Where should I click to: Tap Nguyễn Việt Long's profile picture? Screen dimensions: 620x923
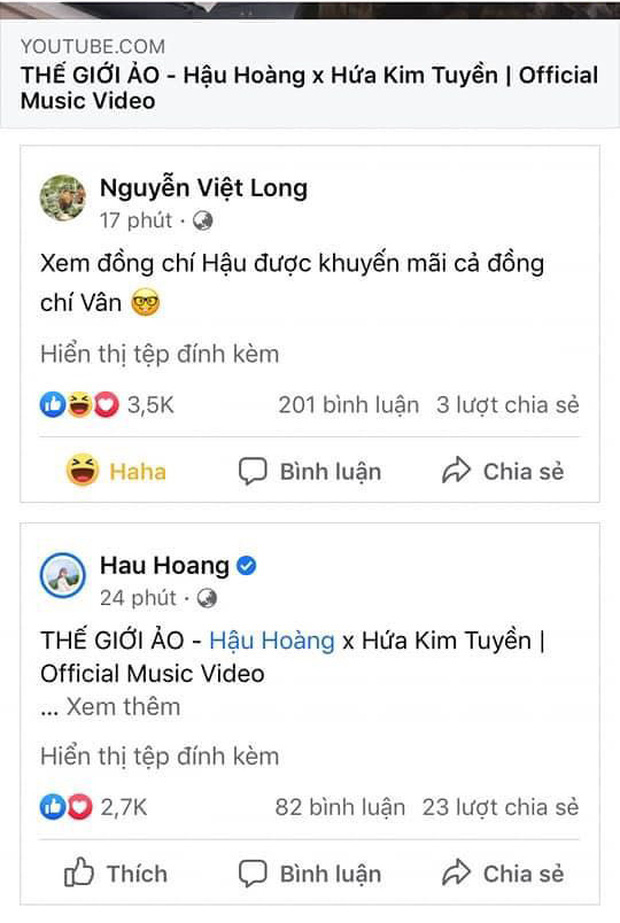coord(62,197)
